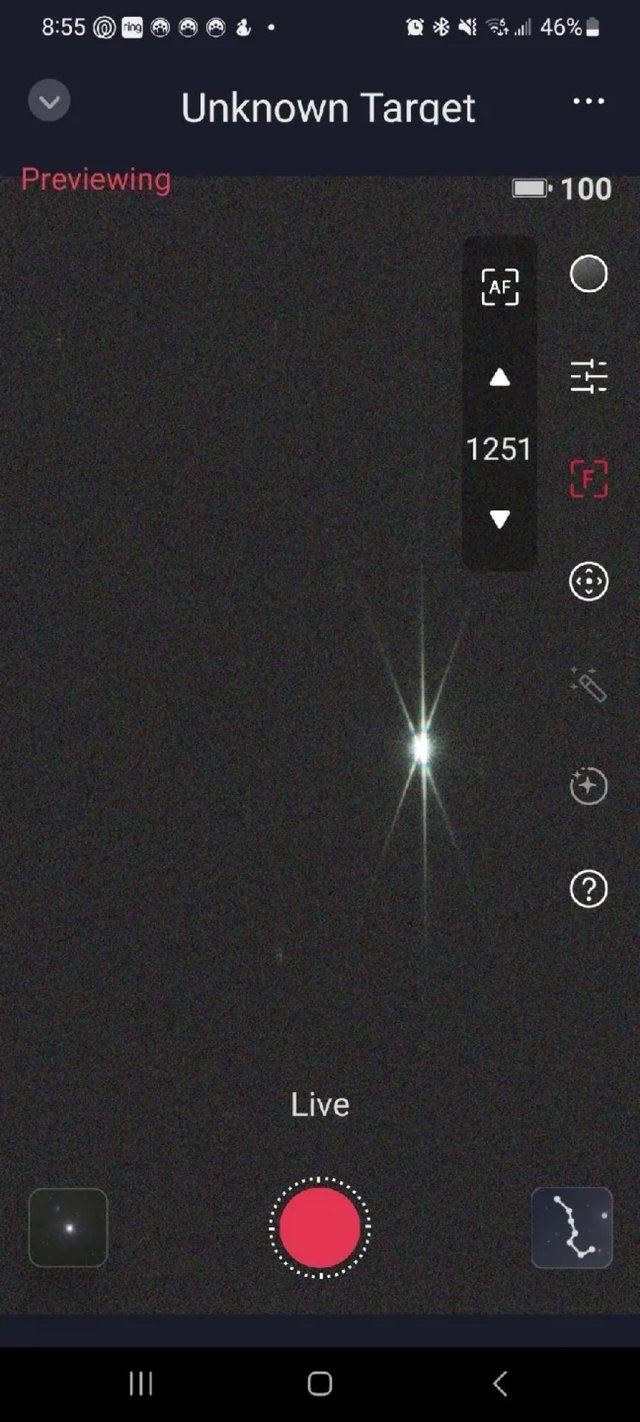Increase focus value with the up arrow

coord(500,377)
